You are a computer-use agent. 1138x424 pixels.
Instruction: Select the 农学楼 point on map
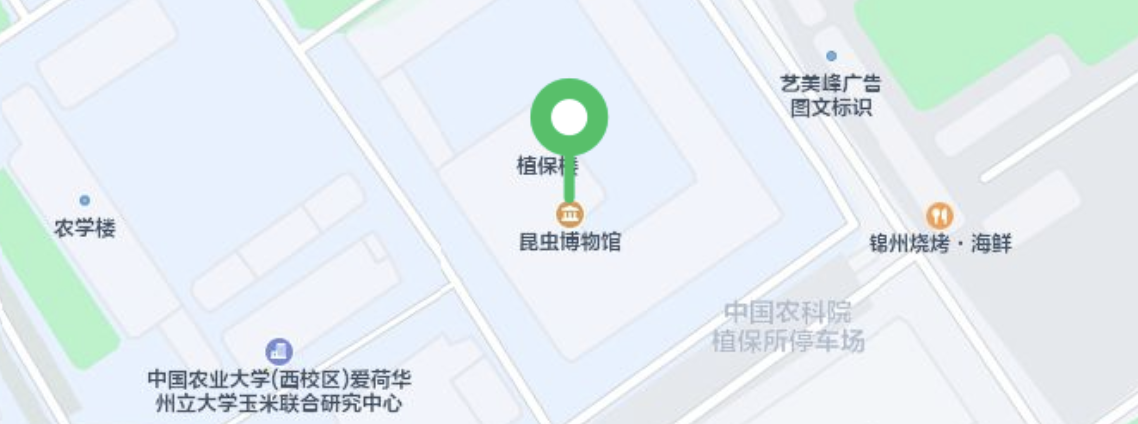(84, 201)
